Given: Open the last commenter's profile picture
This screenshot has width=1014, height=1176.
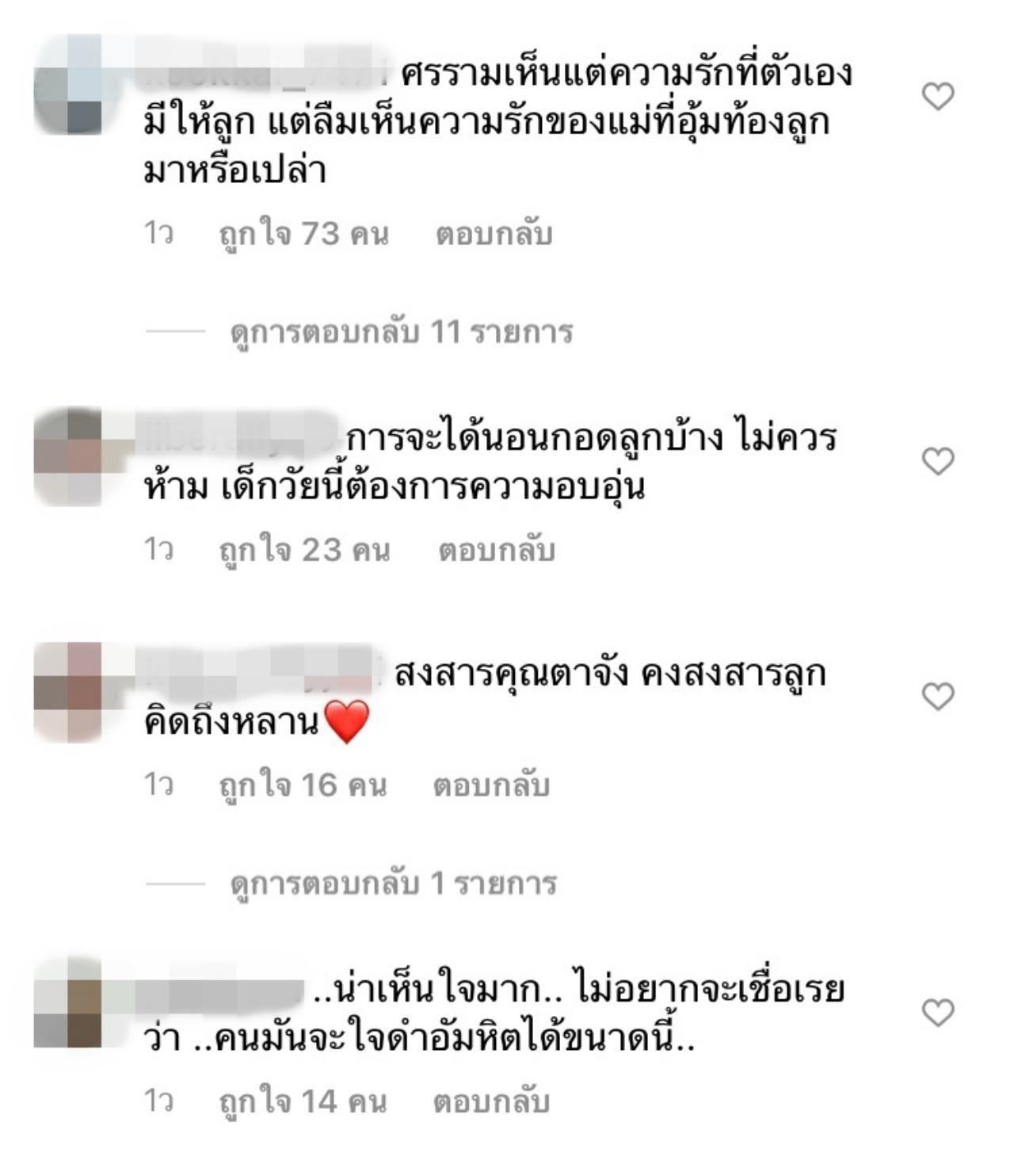Looking at the screenshot, I should pyautogui.click(x=68, y=1002).
